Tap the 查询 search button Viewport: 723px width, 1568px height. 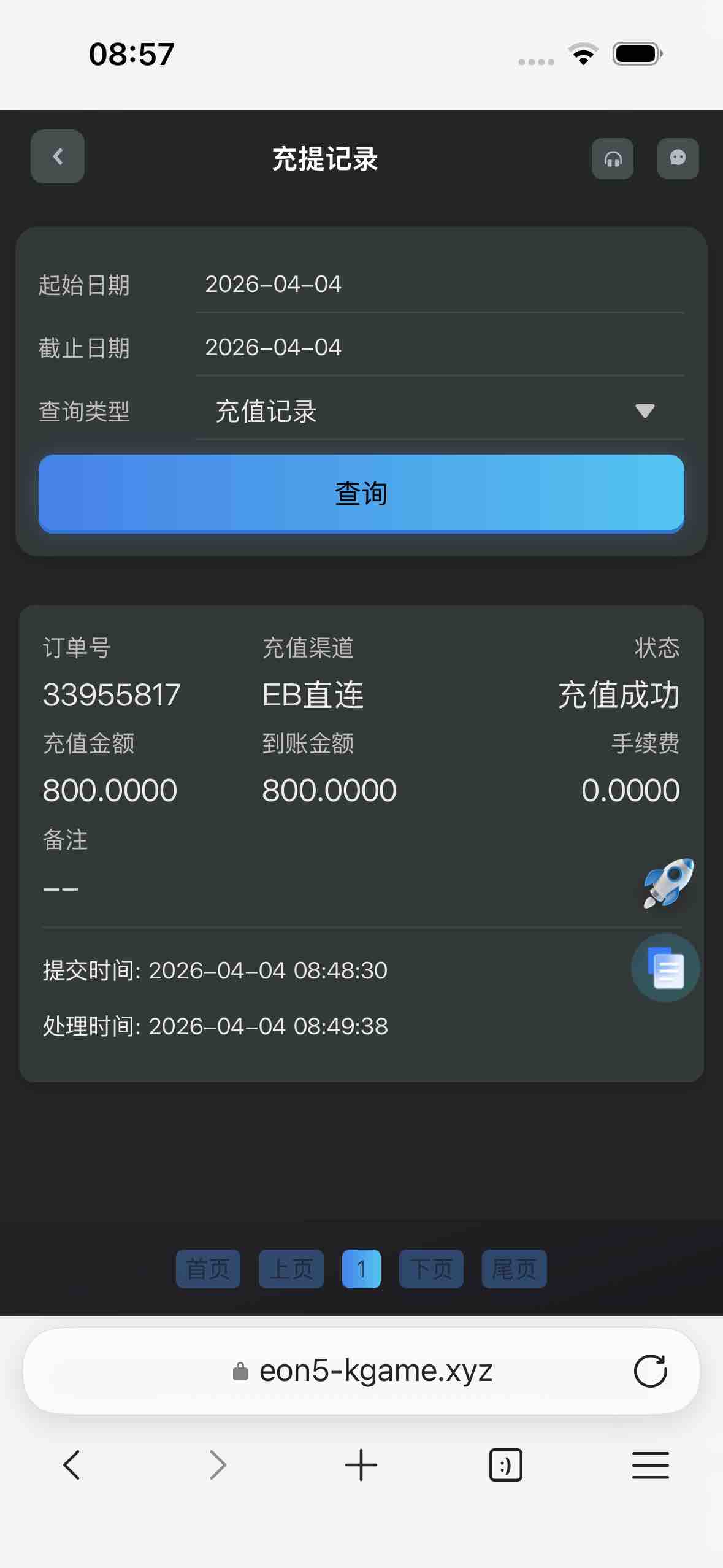(361, 494)
